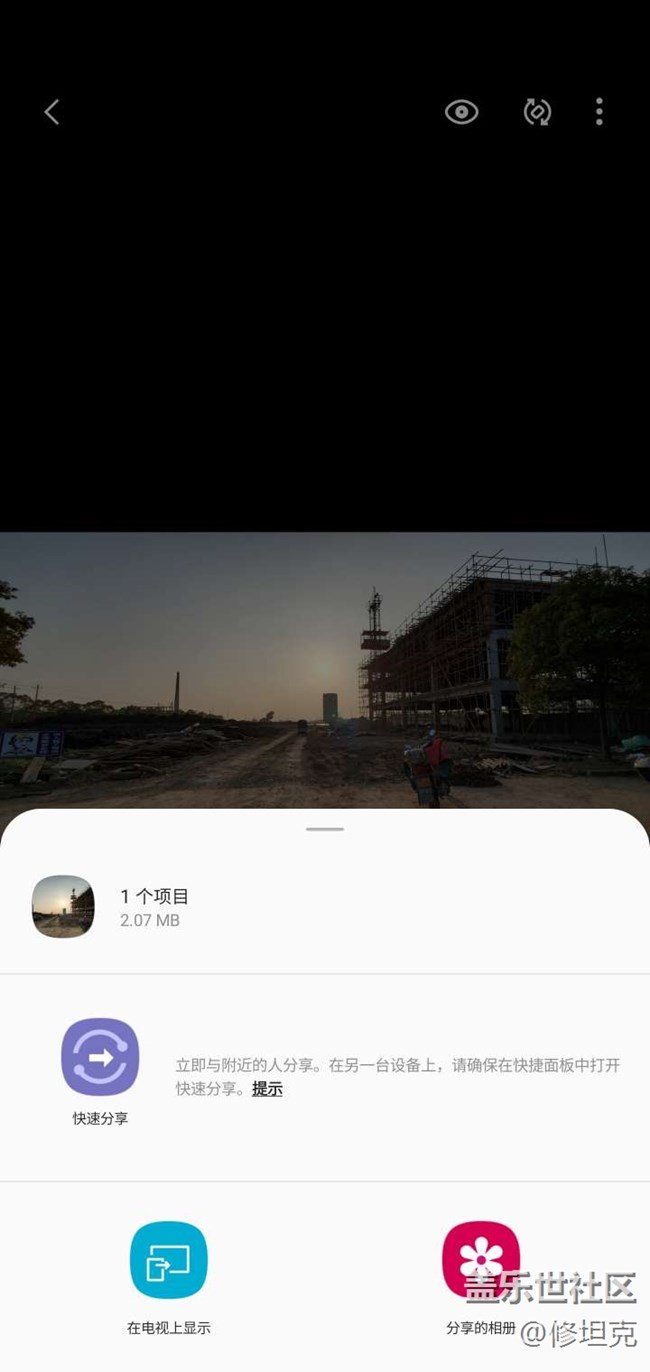Image resolution: width=650 pixels, height=1372 pixels.
Task: Go back using the top arrow
Action: pyautogui.click(x=52, y=112)
